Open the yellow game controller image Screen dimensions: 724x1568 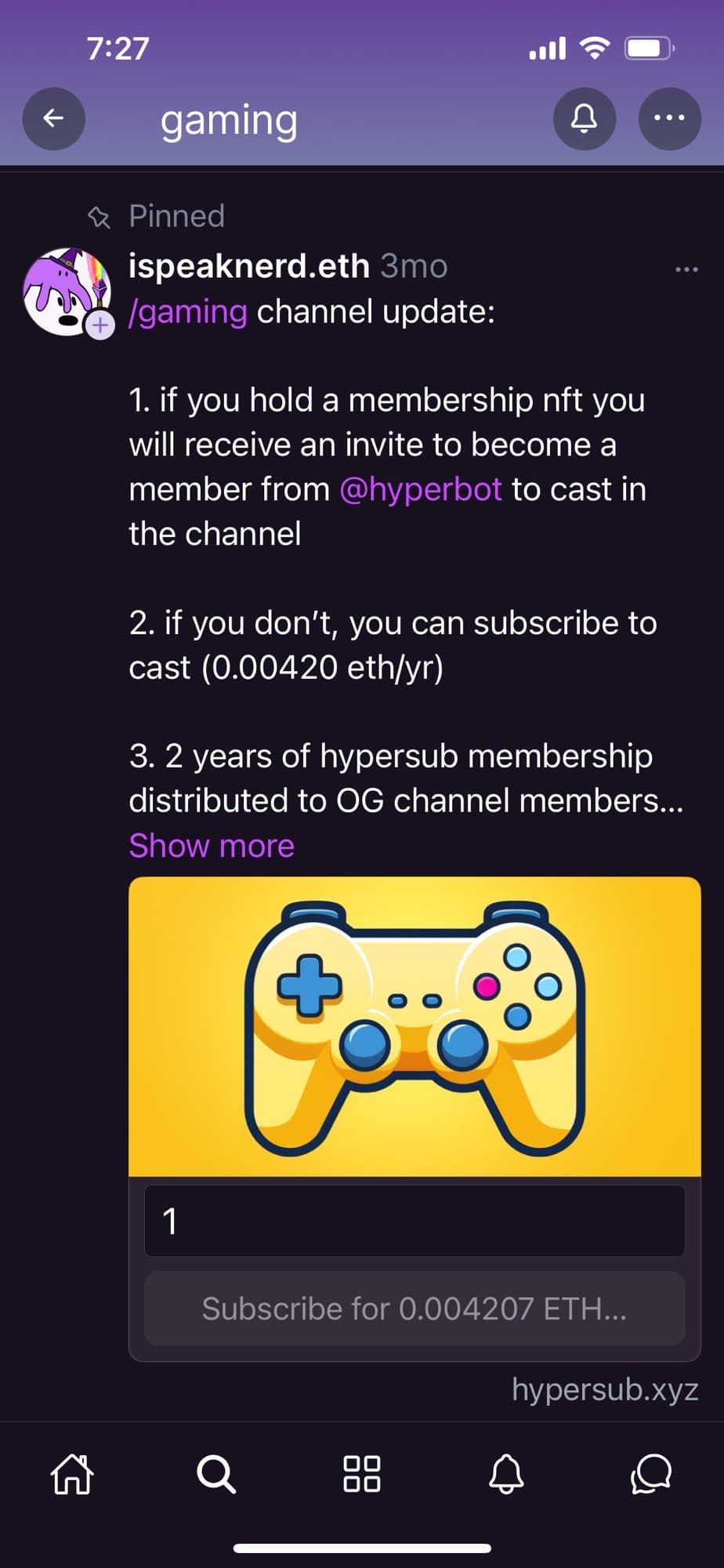[x=414, y=1026]
